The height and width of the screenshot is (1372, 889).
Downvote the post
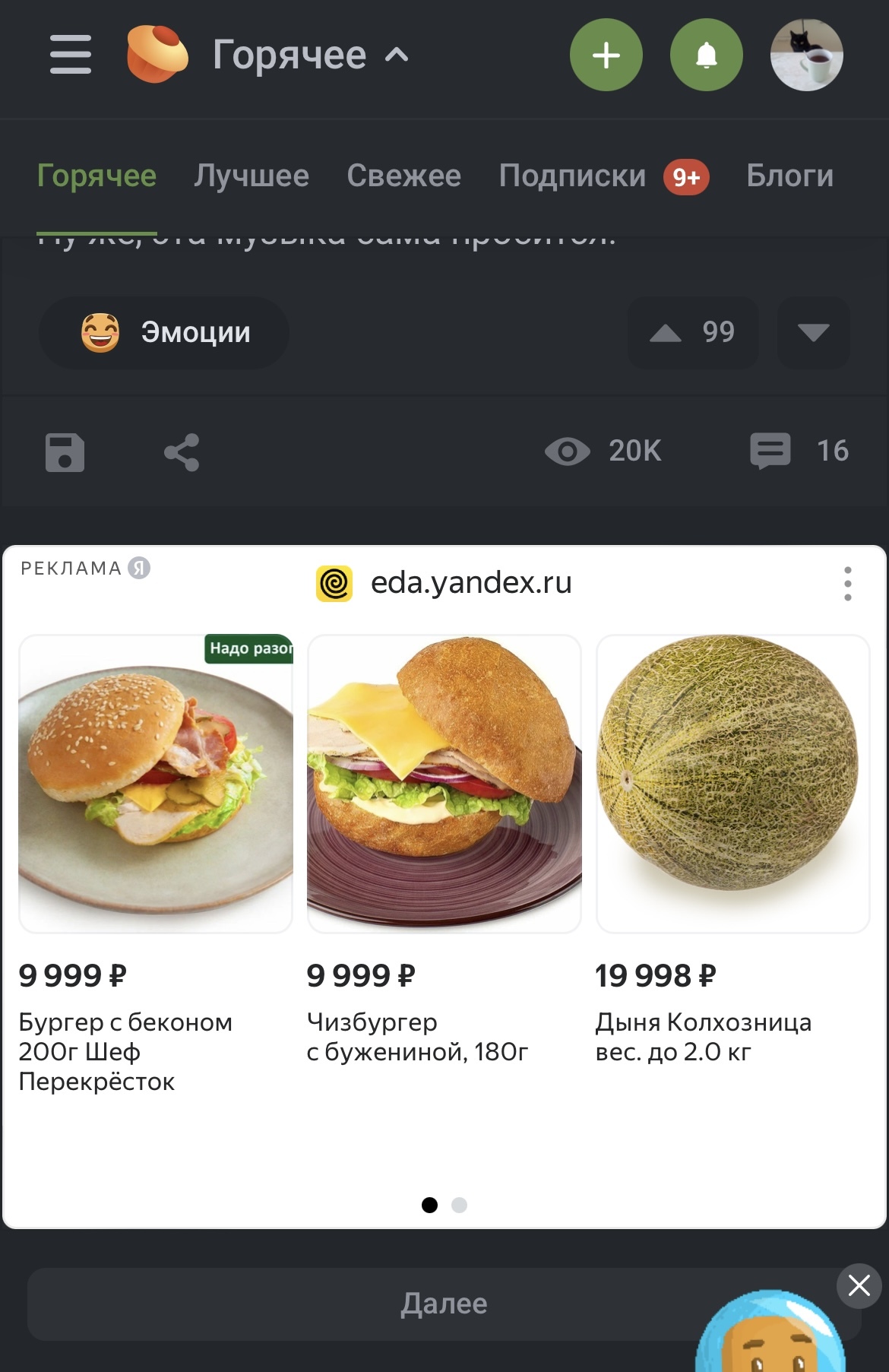pos(813,333)
